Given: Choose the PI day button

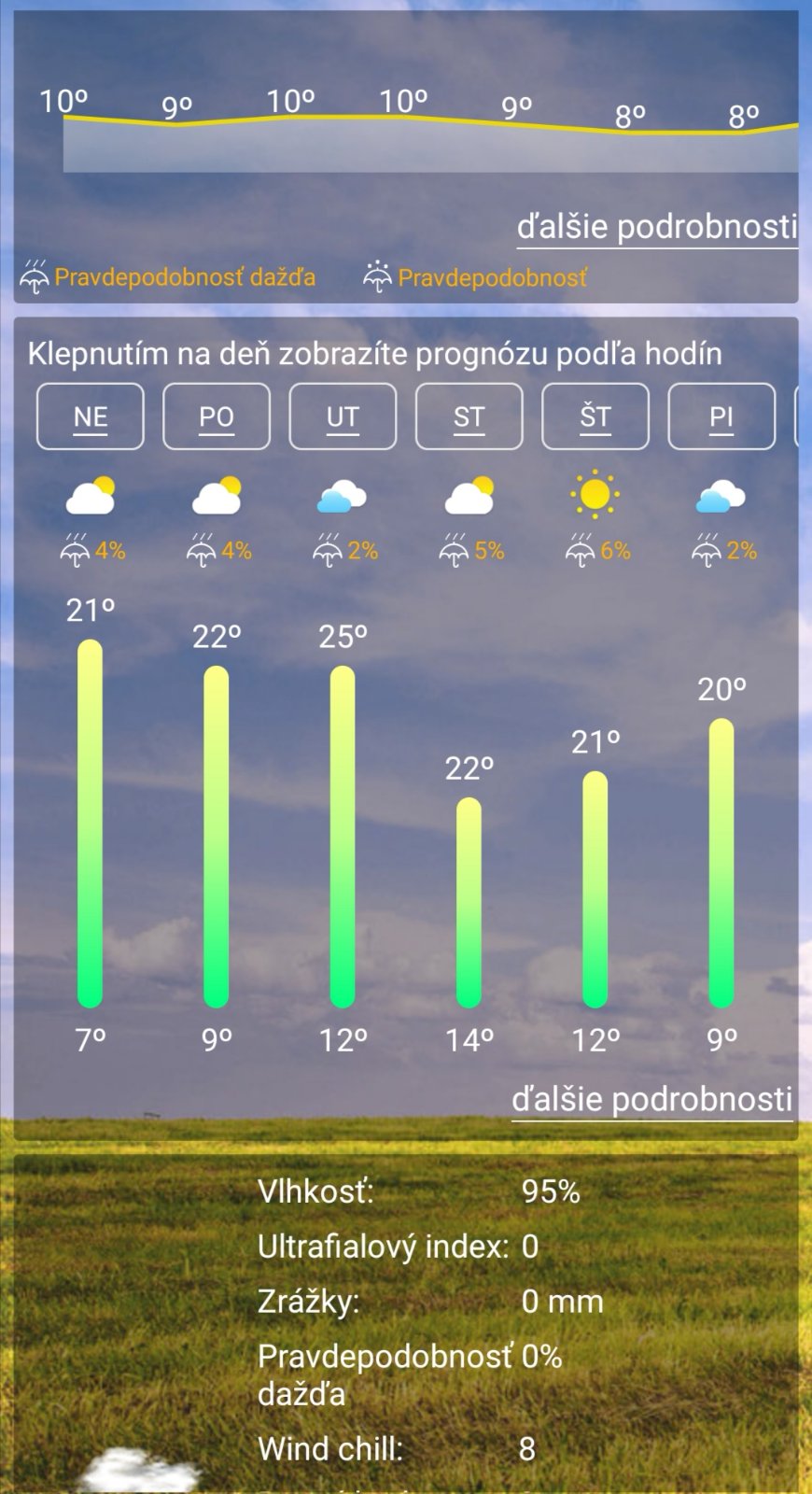Looking at the screenshot, I should coord(721,416).
